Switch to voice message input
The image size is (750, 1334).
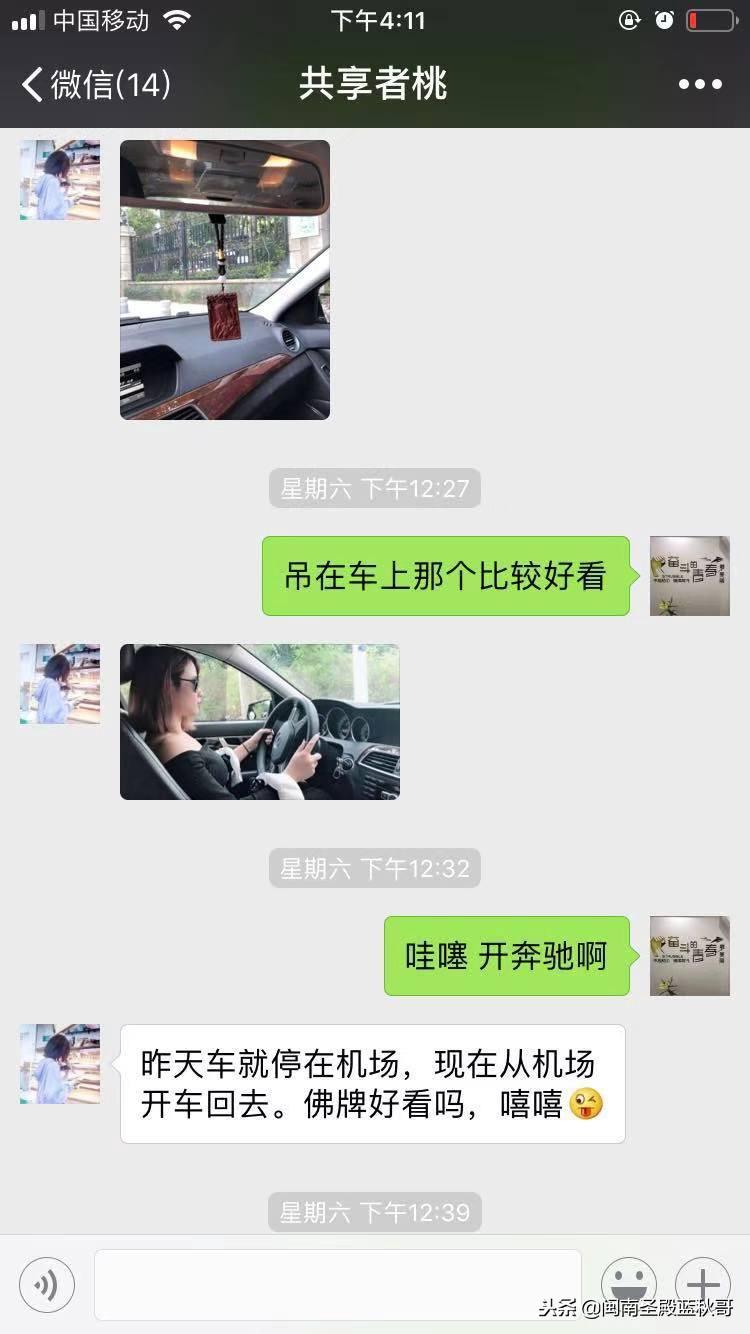coord(47,1285)
